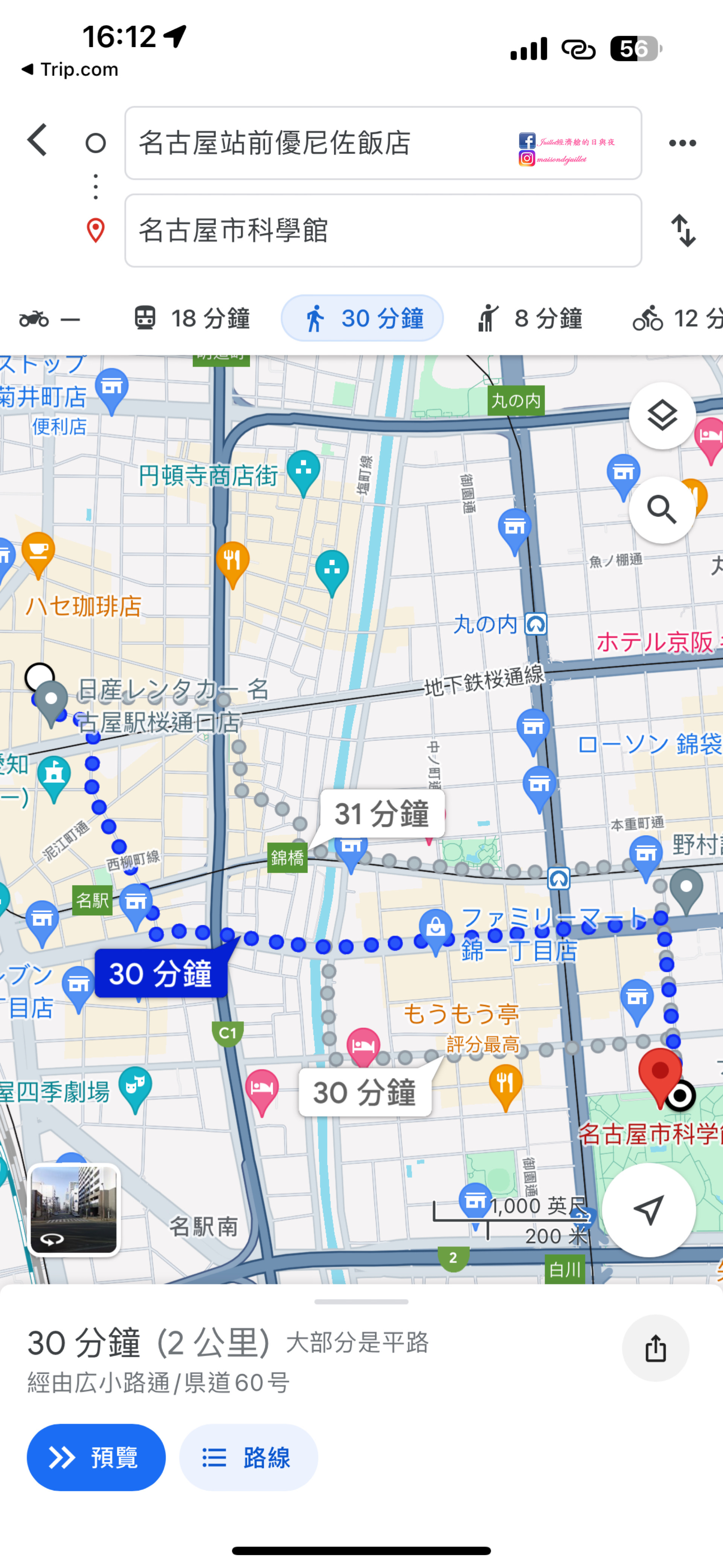Choose the alternate 31 分鐘 route
The image size is (723, 1568).
[382, 814]
